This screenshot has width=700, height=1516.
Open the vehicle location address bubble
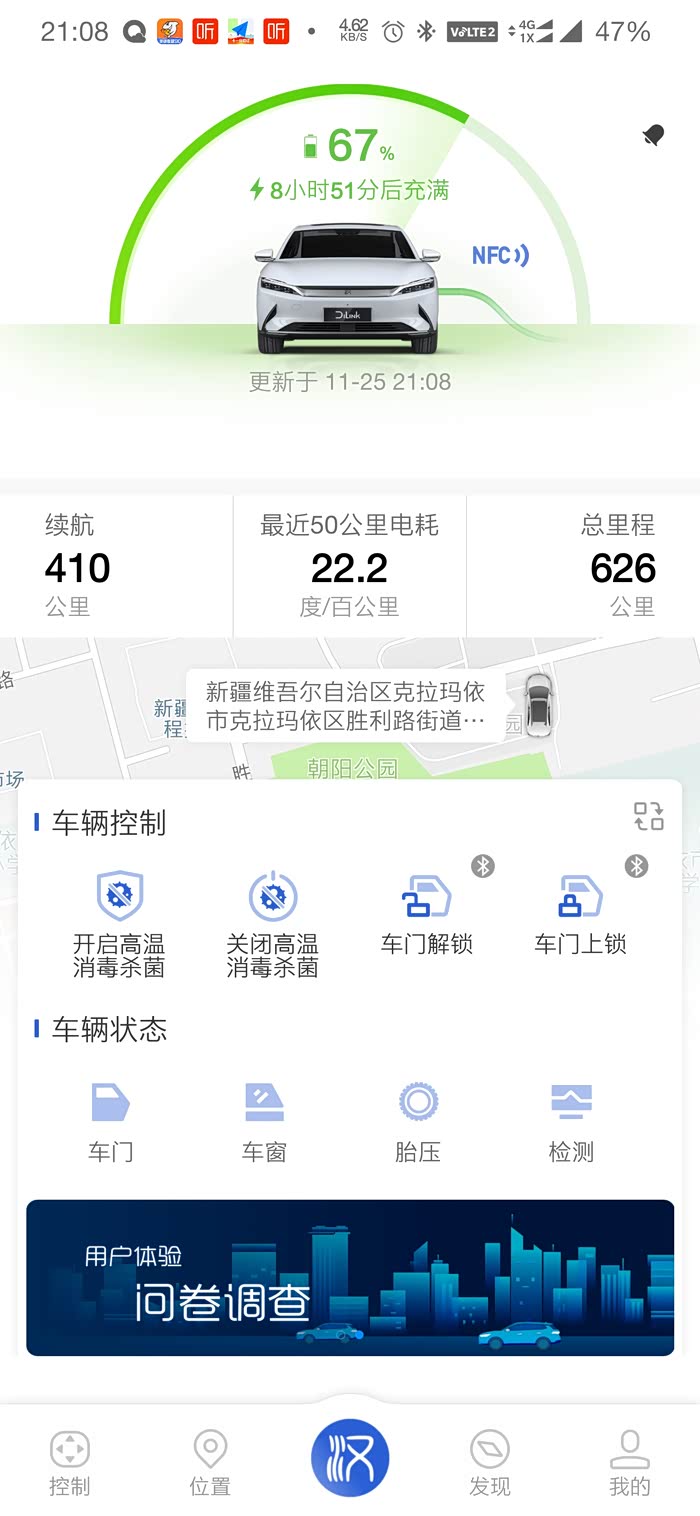point(345,706)
